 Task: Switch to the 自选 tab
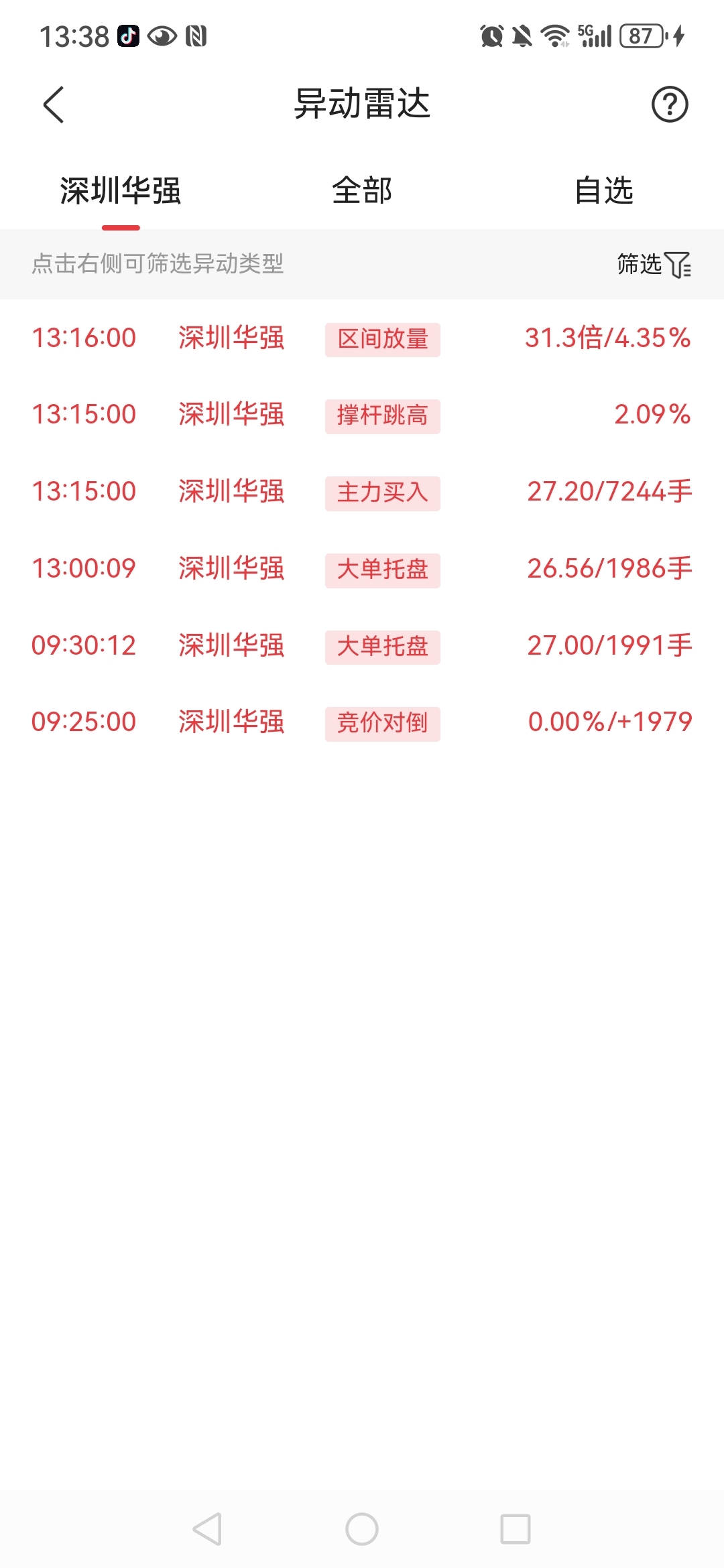603,190
